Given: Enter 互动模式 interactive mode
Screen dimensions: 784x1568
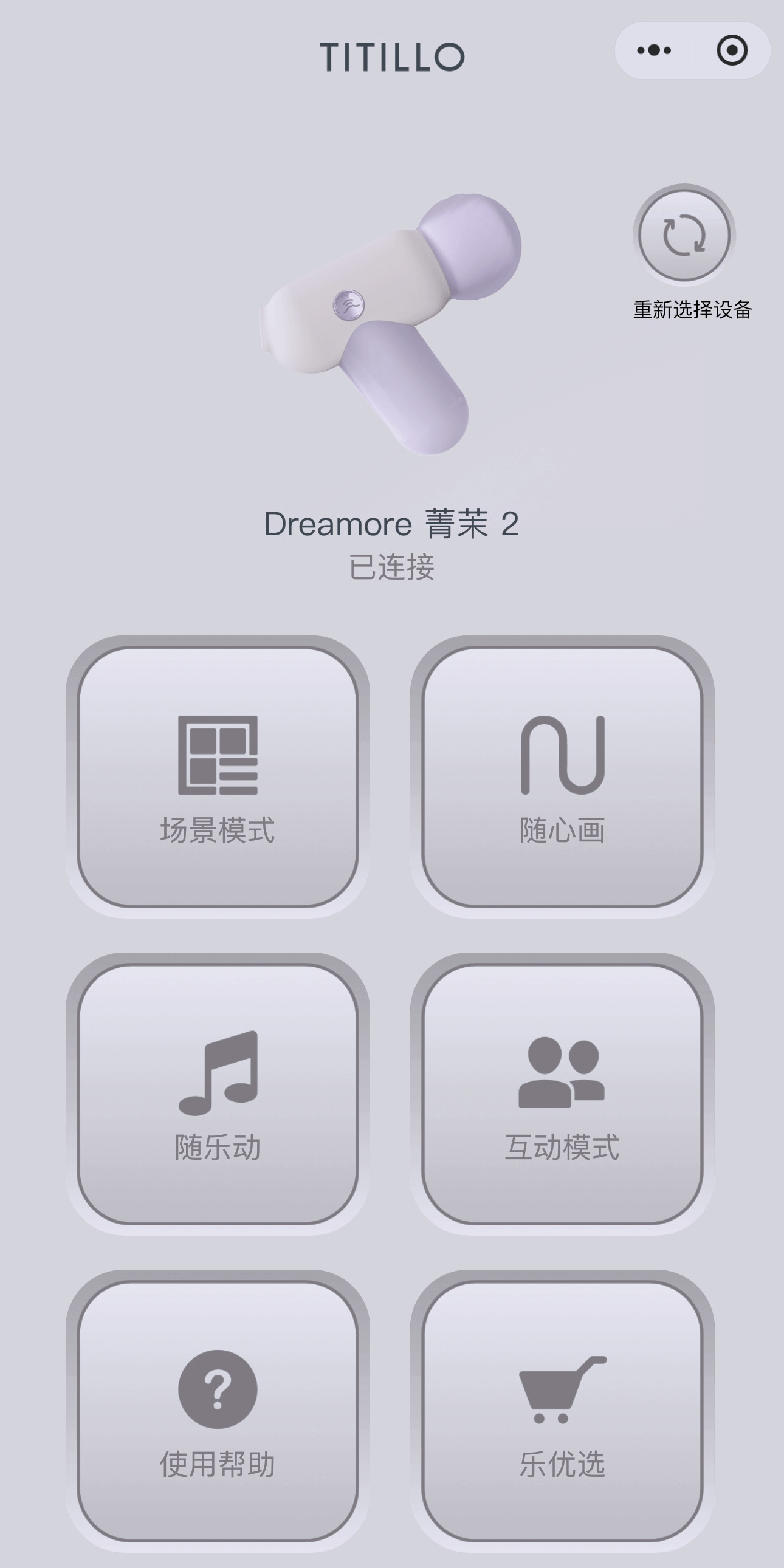Looking at the screenshot, I should pyautogui.click(x=562, y=1094).
